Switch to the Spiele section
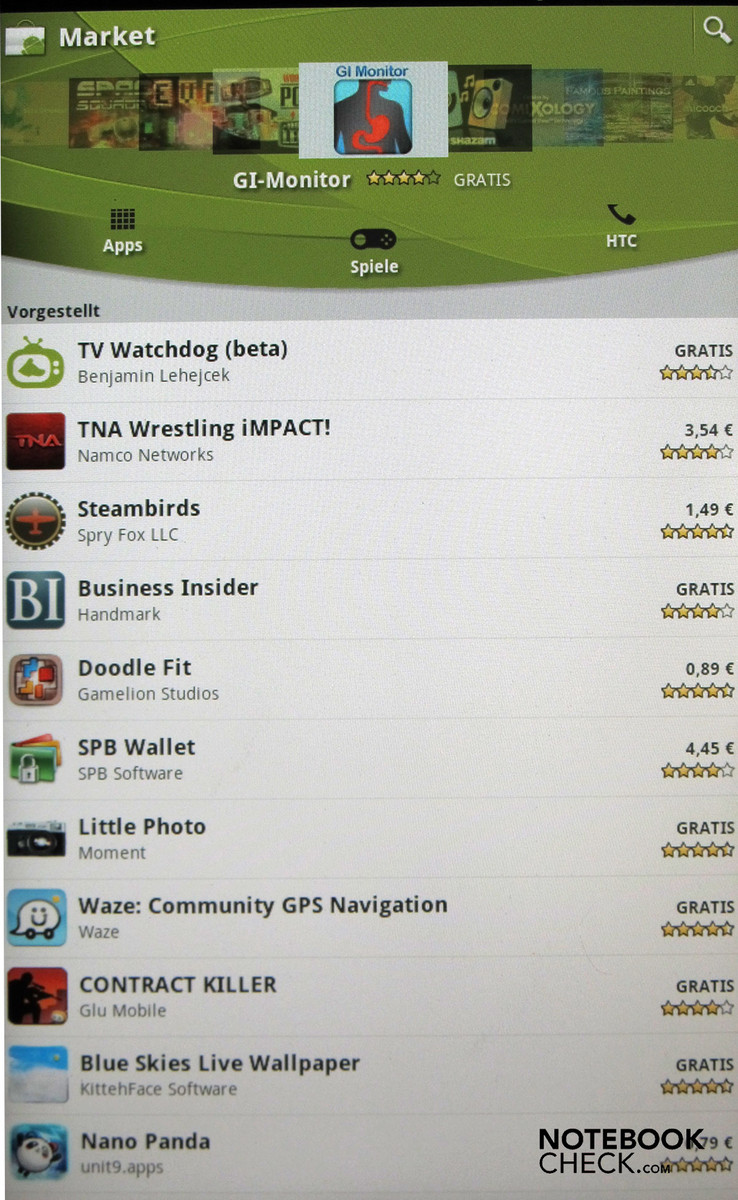The width and height of the screenshot is (738, 1200). pos(373,252)
